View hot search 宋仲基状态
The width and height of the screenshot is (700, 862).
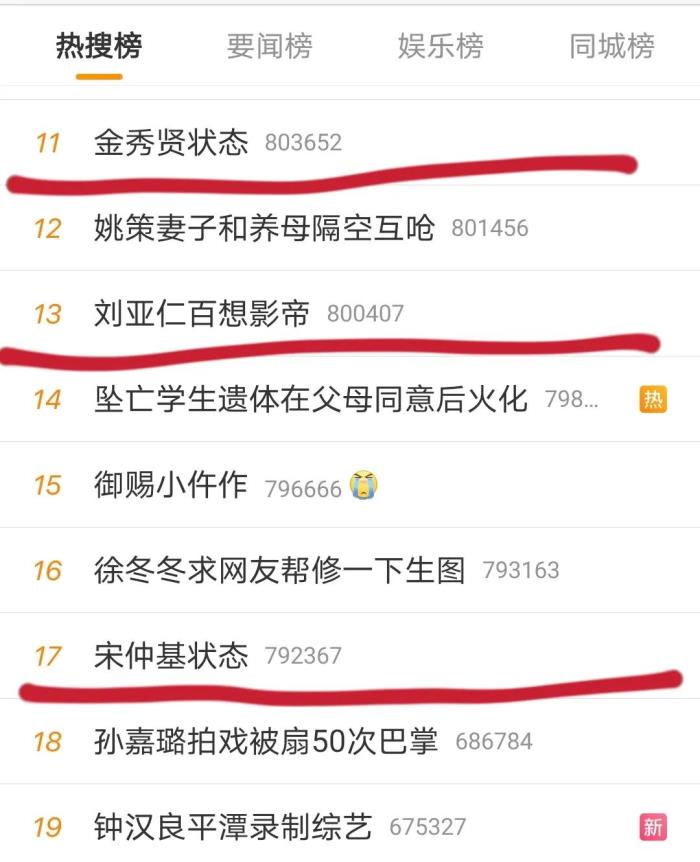[x=171, y=656]
